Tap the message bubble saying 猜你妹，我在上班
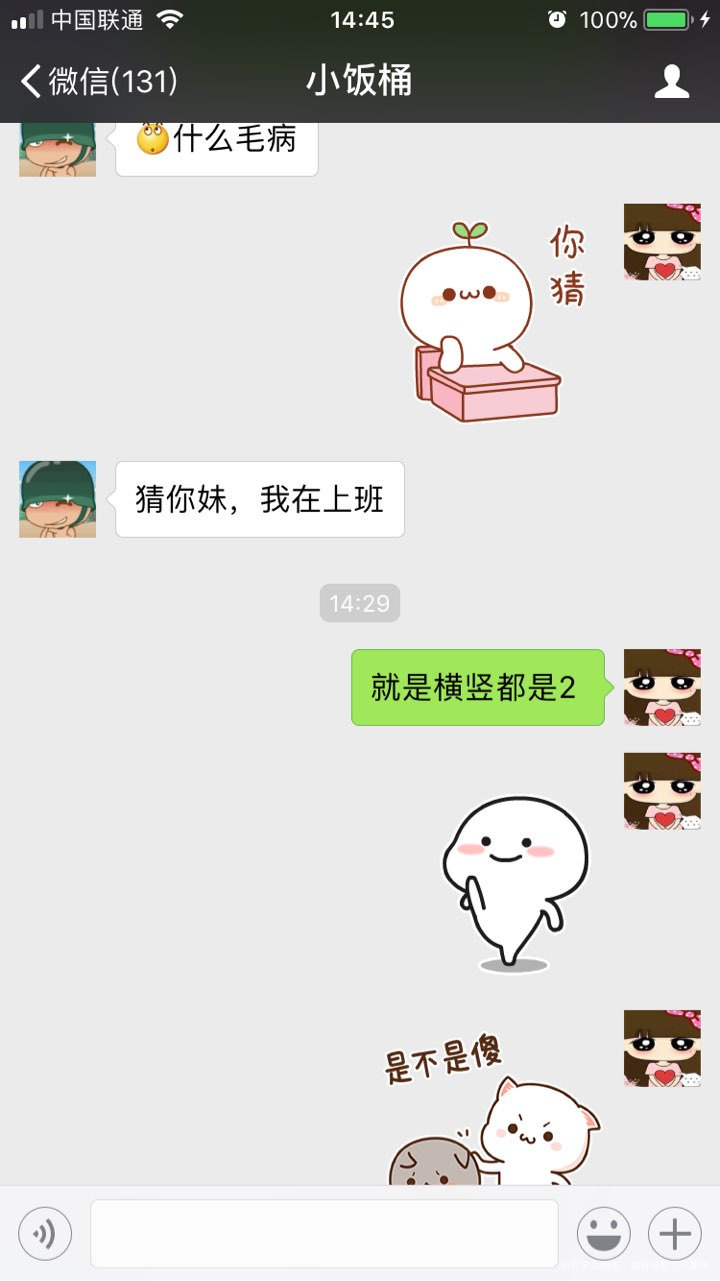 260,499
